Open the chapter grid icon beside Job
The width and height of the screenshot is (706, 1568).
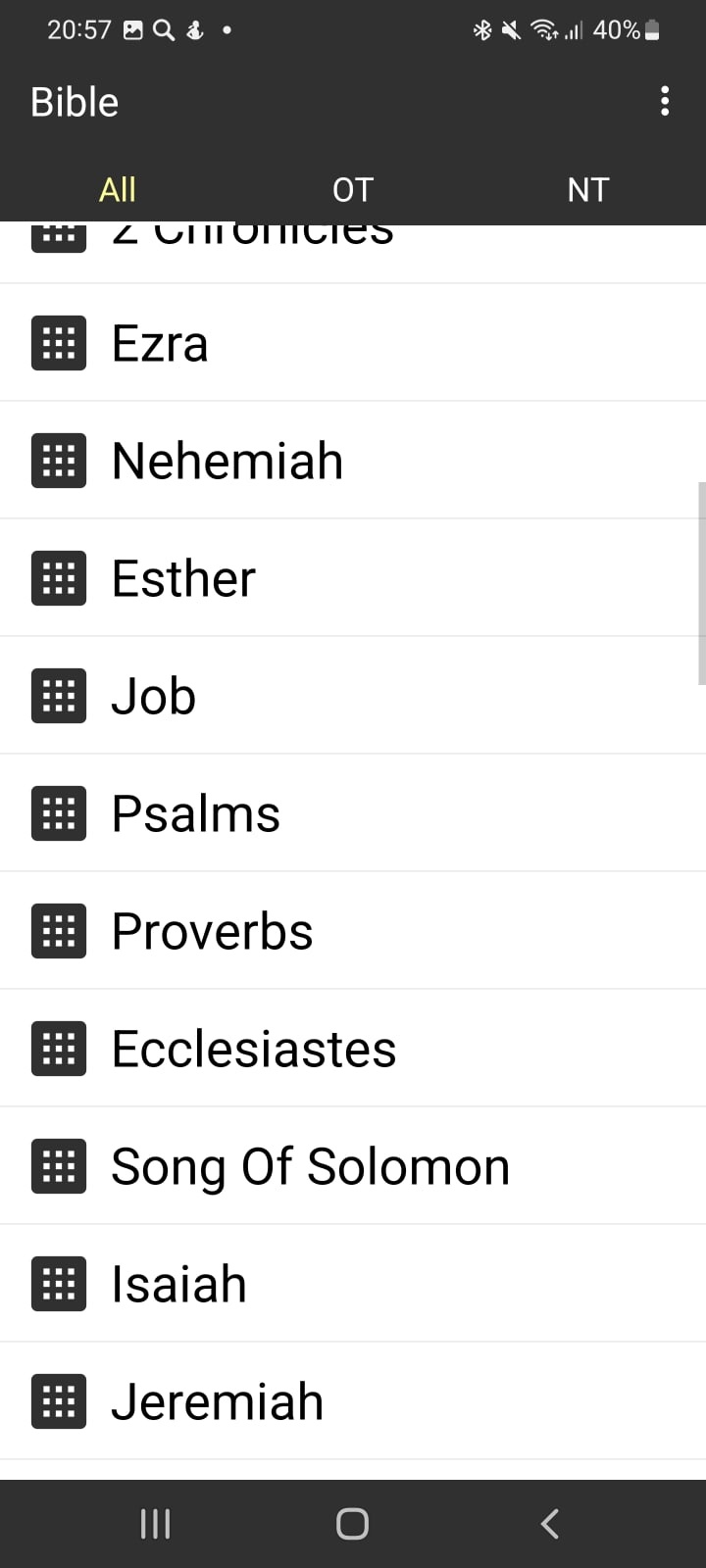coord(58,696)
